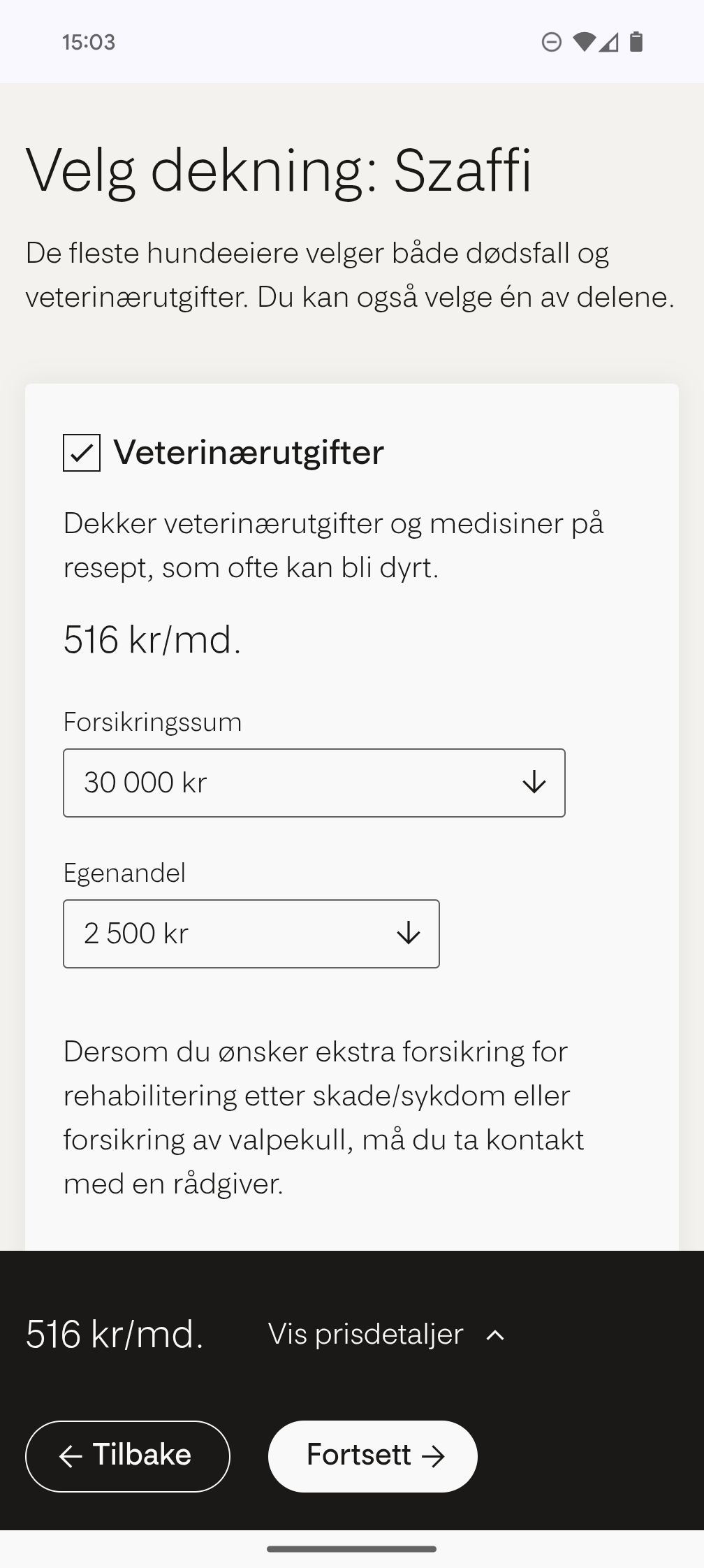
Task: Continue with Fortsett button
Action: [x=373, y=1456]
